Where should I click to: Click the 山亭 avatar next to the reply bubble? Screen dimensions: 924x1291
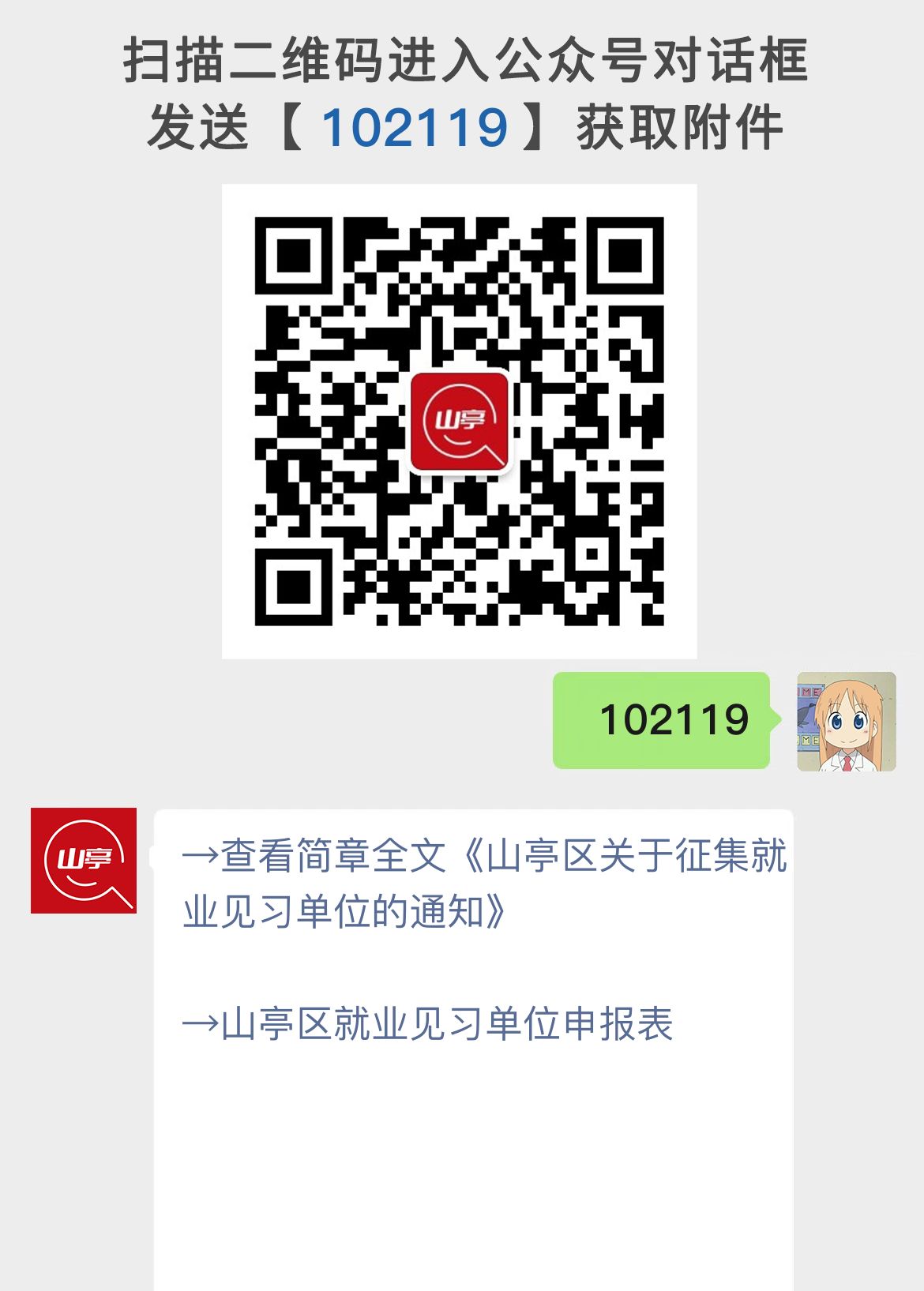84,861
